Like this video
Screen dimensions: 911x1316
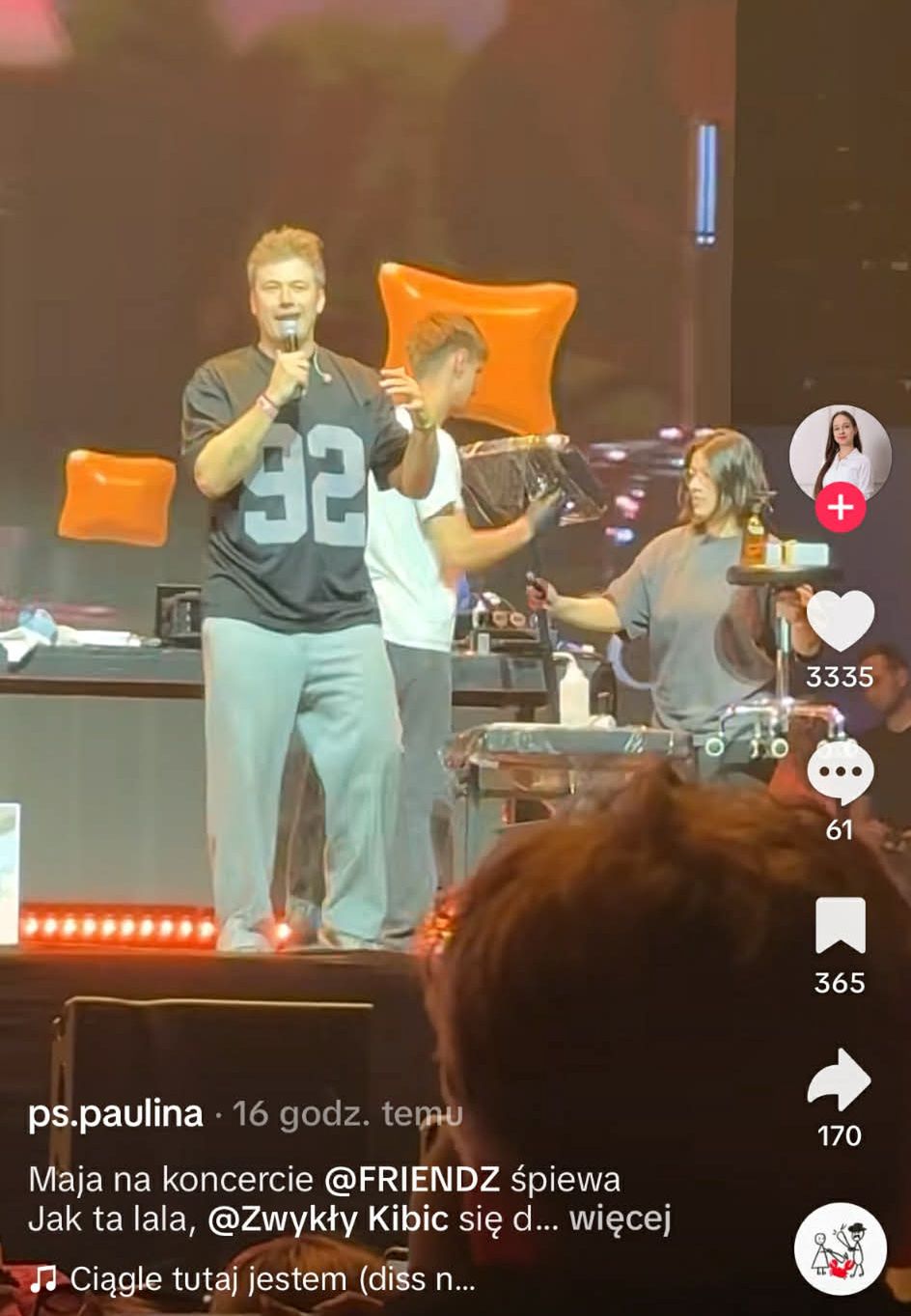click(x=840, y=622)
